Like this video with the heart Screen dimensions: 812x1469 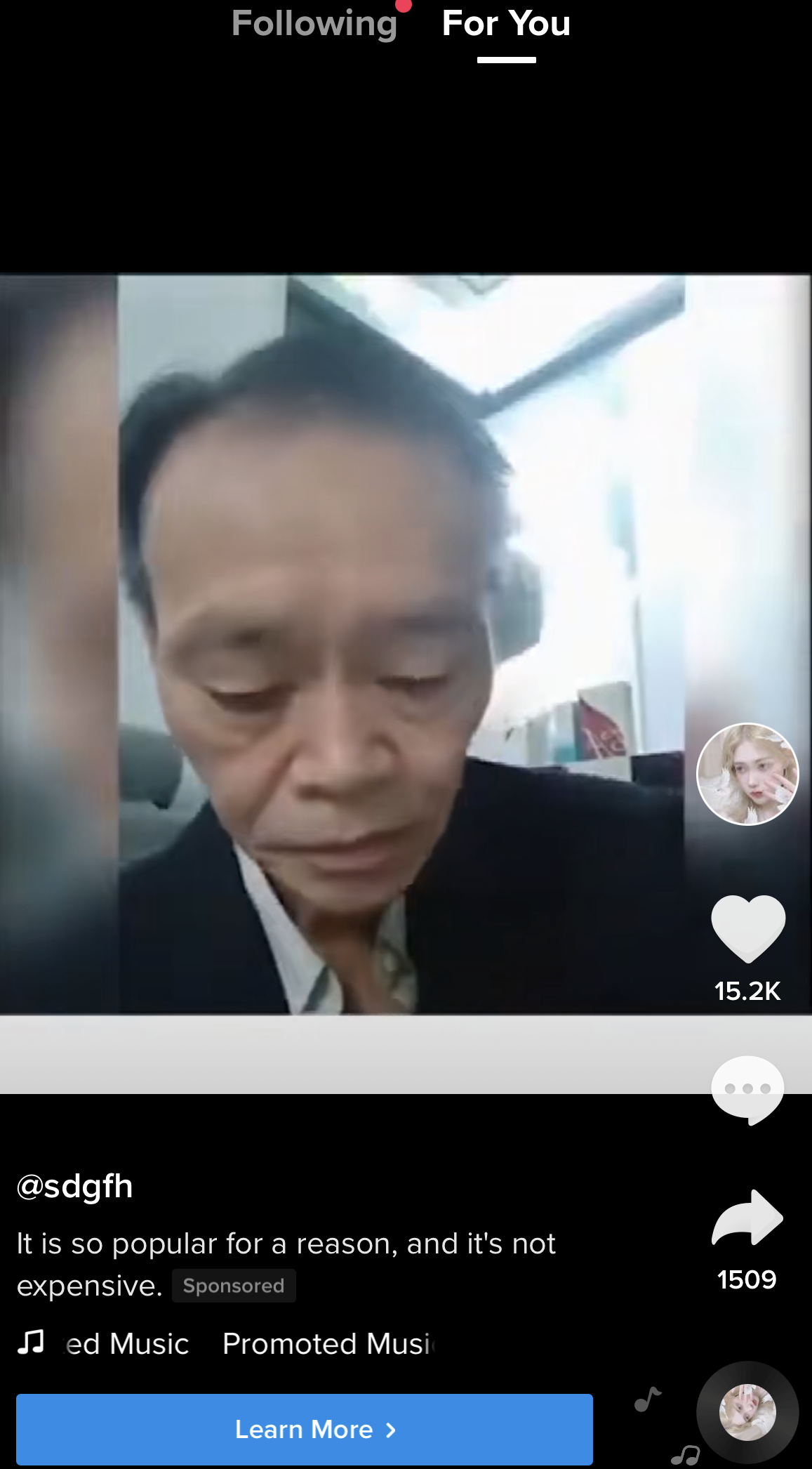pyautogui.click(x=748, y=929)
